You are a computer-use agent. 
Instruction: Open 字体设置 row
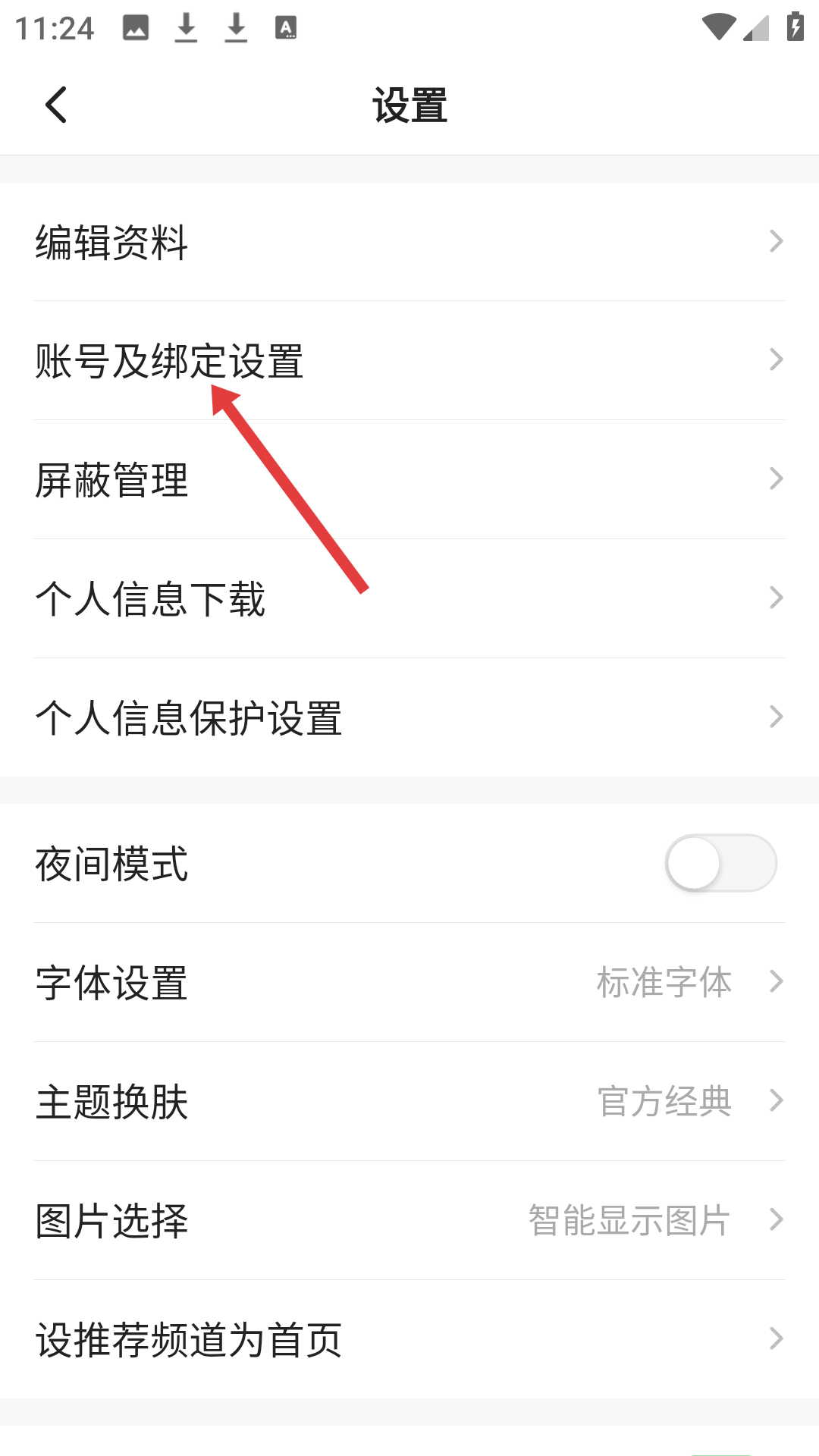[x=409, y=982]
